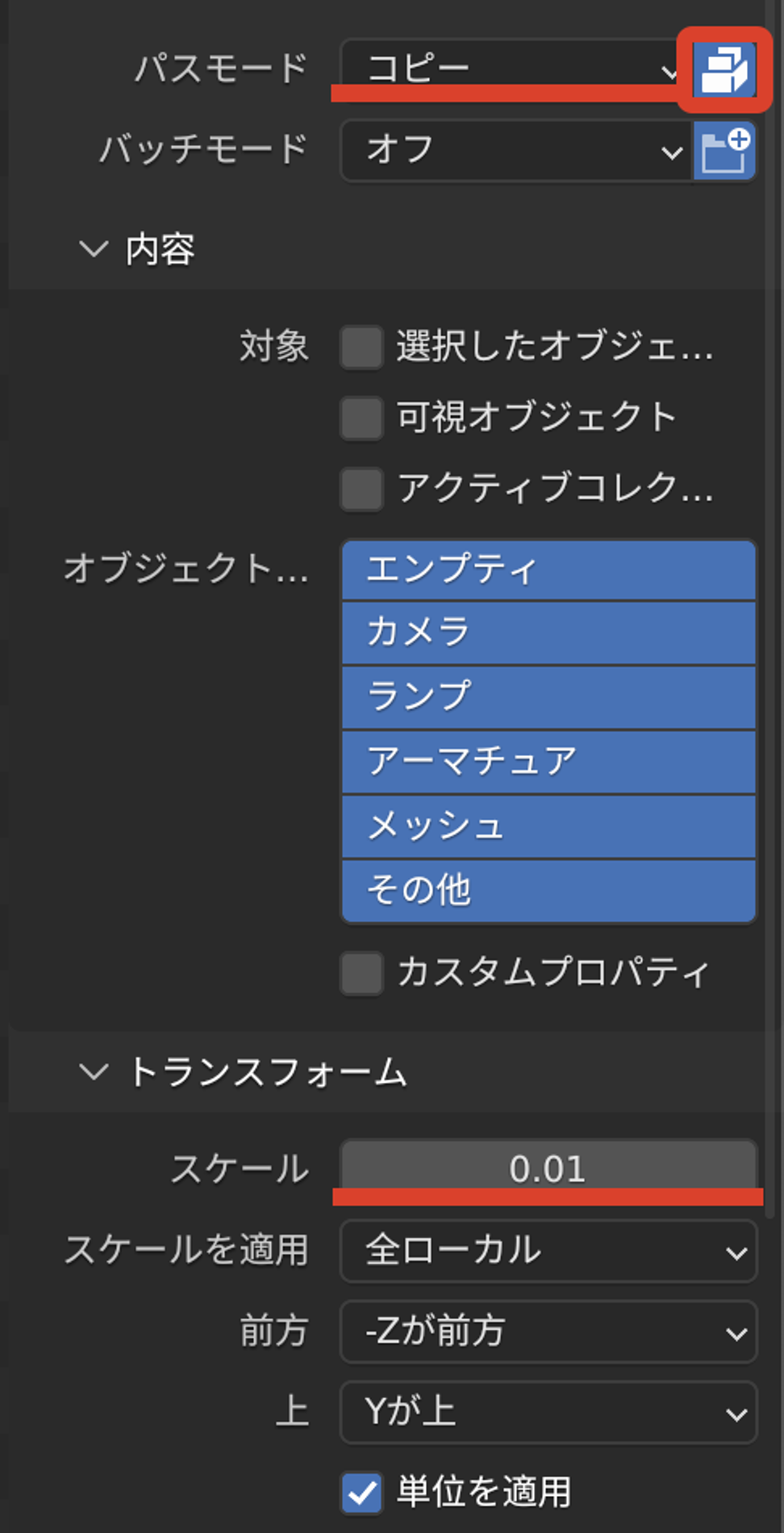This screenshot has height=1533, width=784.
Task: Deselect the エンプティ object type
Action: click(x=548, y=570)
